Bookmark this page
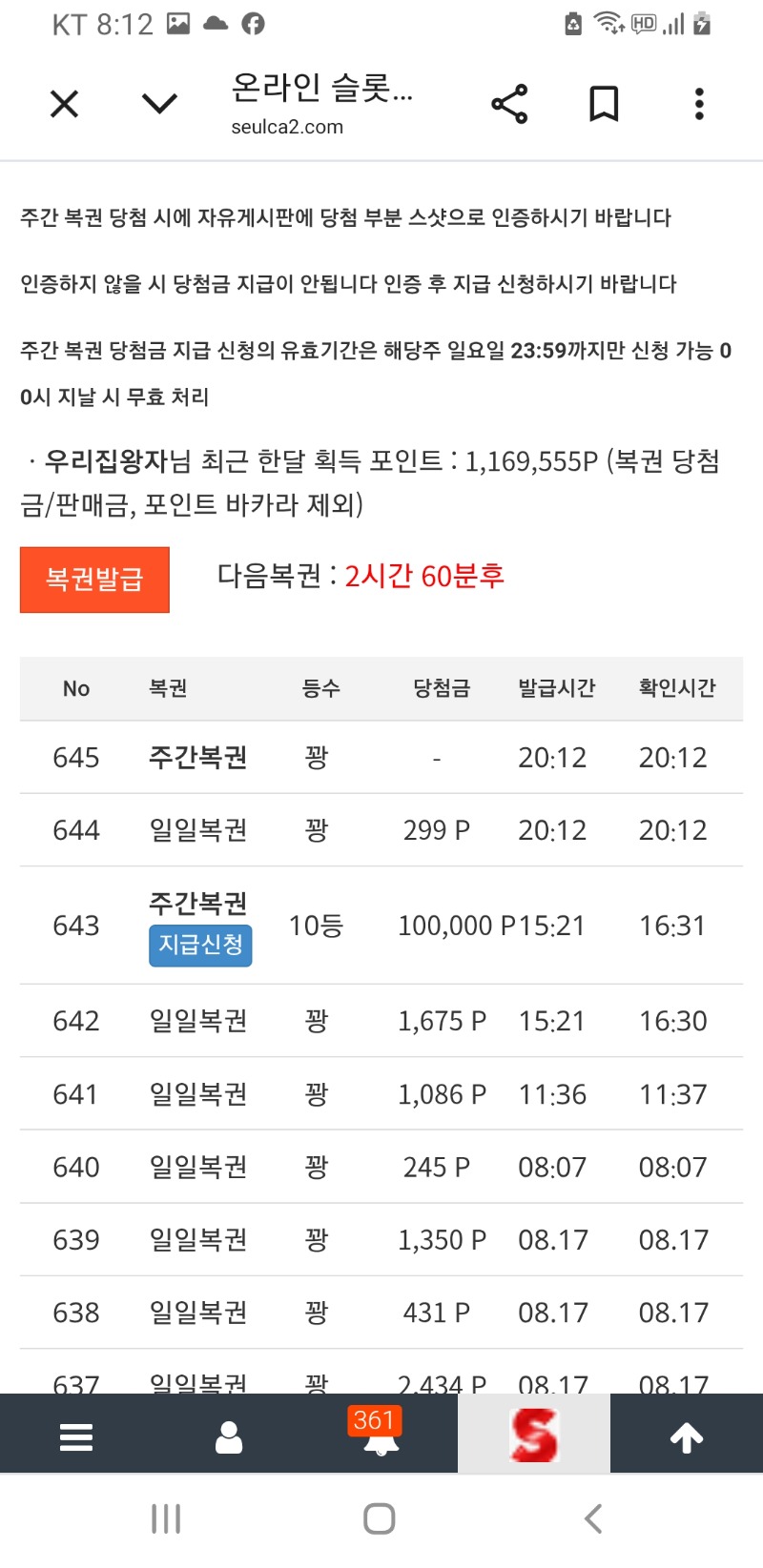 pos(604,104)
